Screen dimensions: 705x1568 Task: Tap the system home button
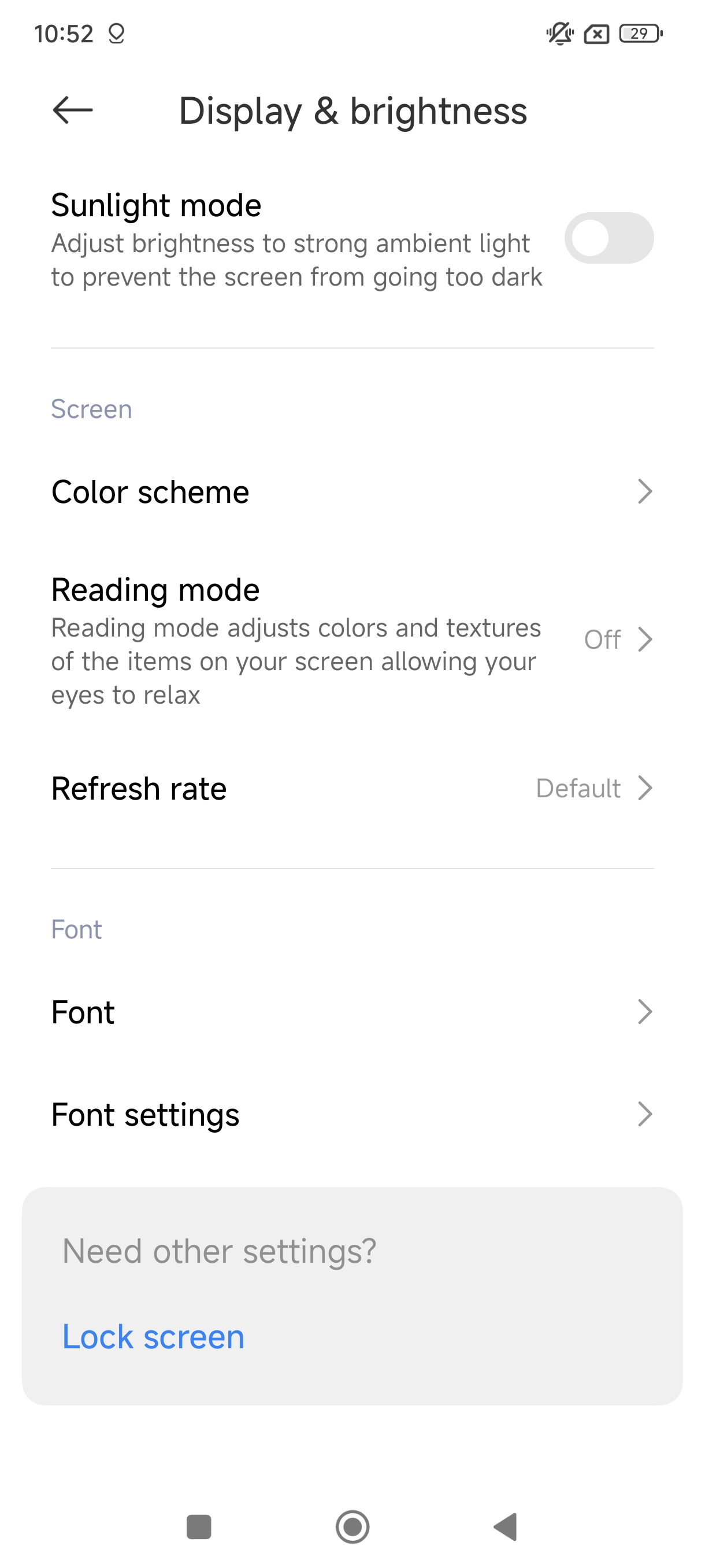352,1526
